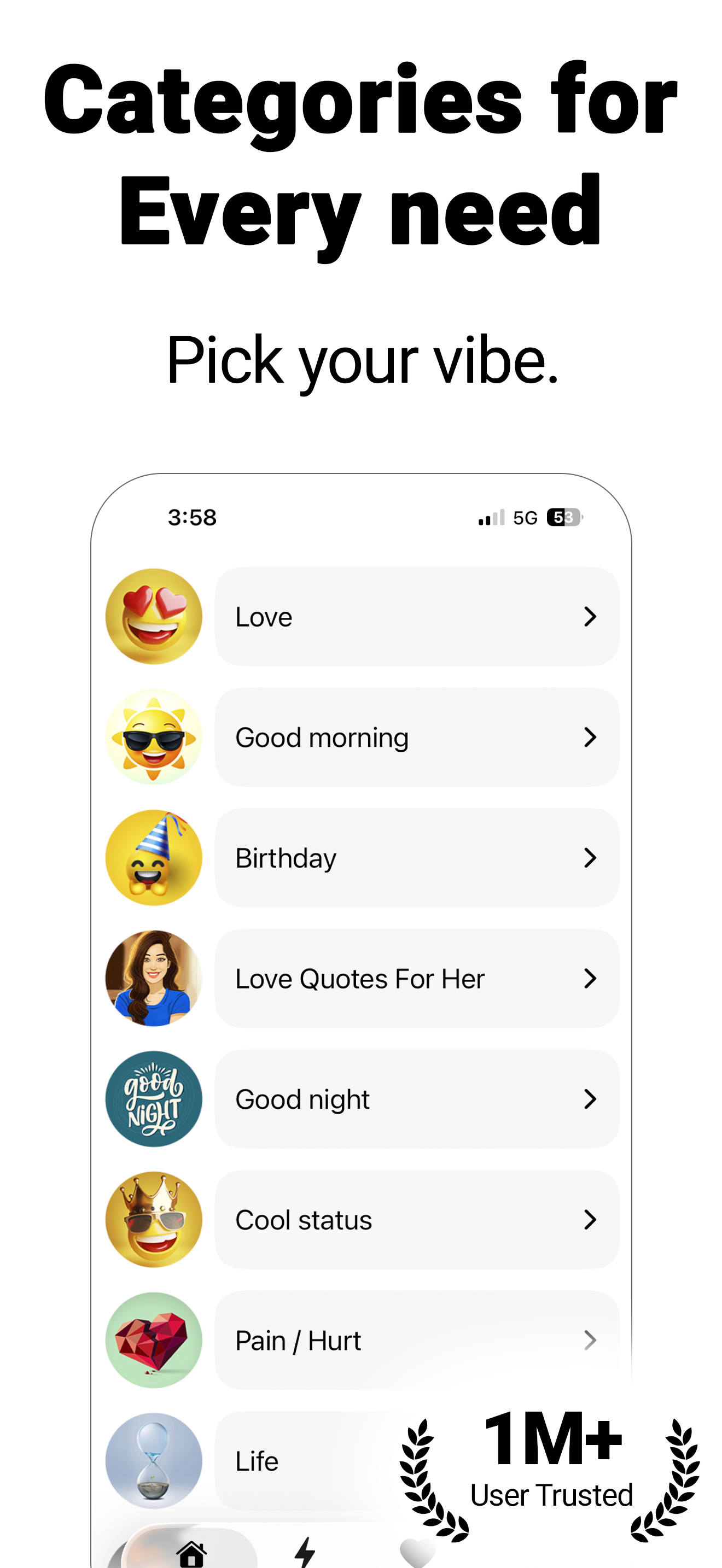Click the battery indicator in status bar
The image size is (722, 1568).
click(564, 517)
